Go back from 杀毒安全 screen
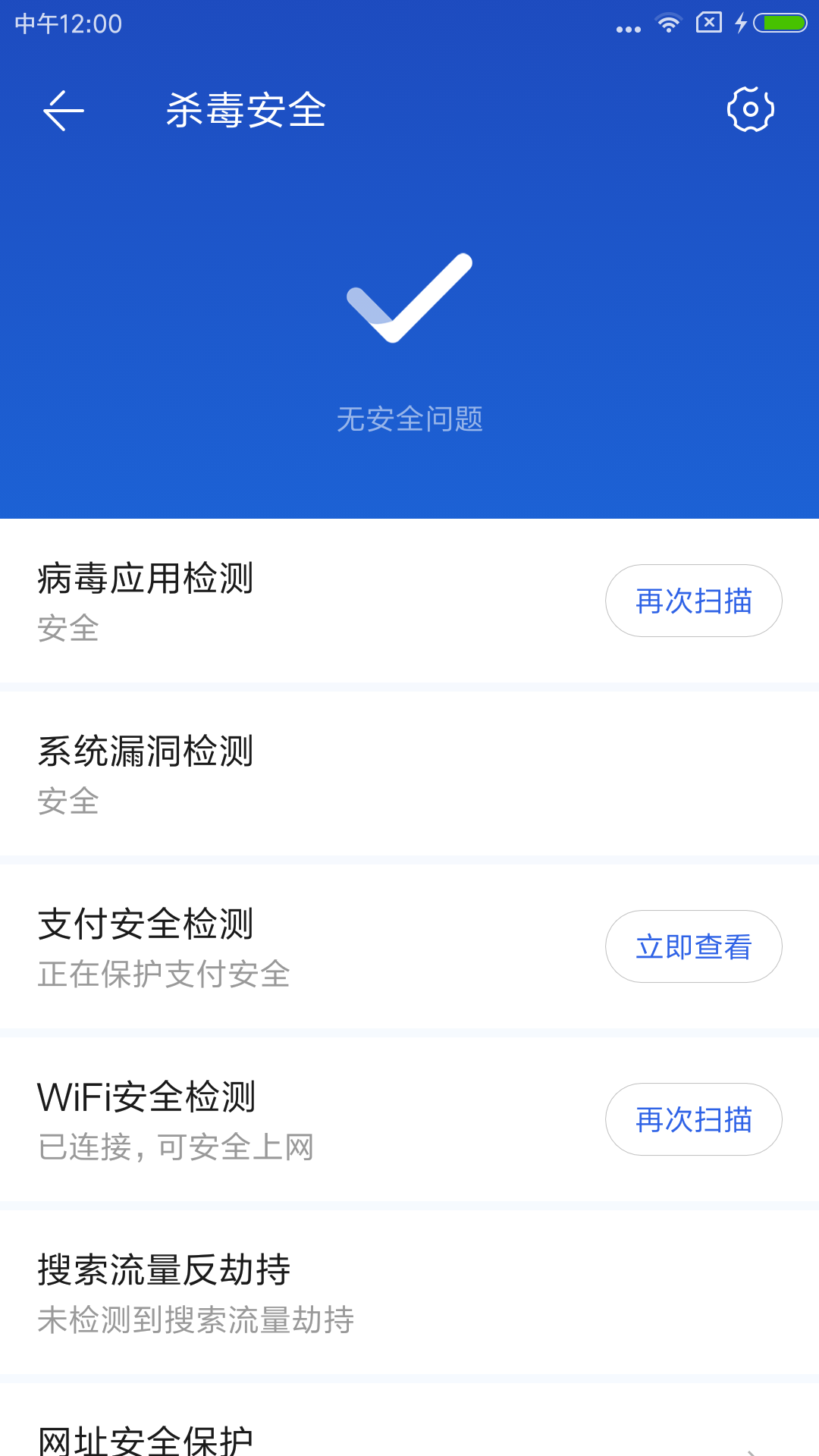This screenshot has height=1456, width=819. (x=64, y=111)
